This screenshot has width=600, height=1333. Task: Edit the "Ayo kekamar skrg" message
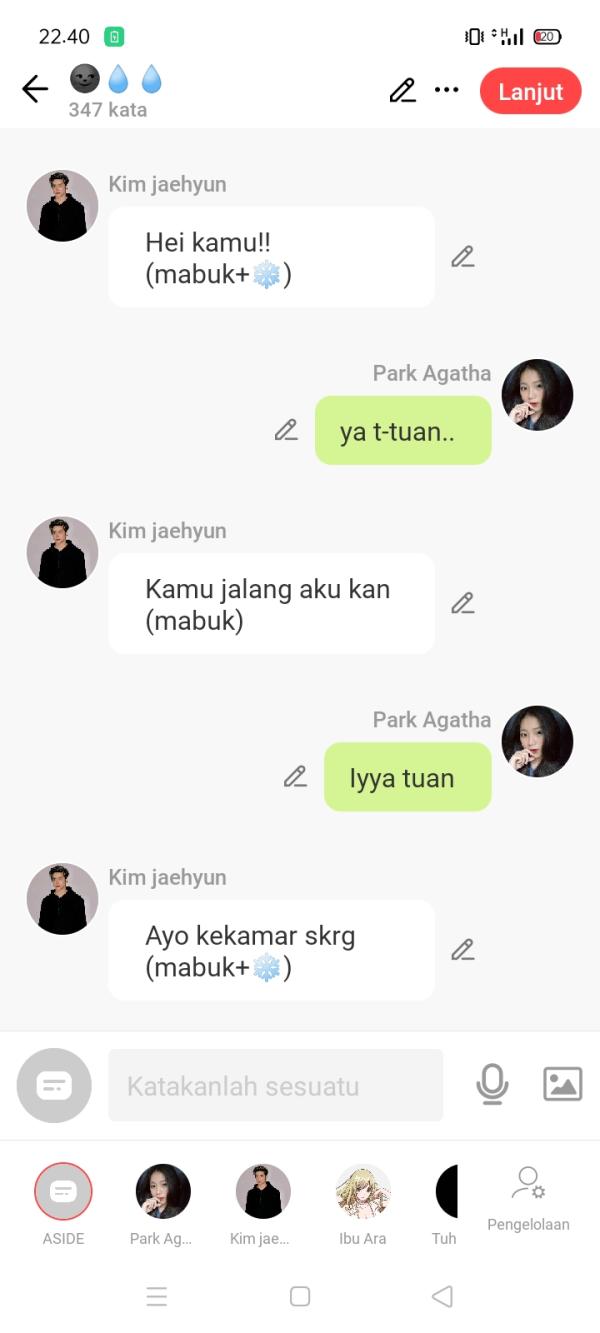click(x=462, y=950)
